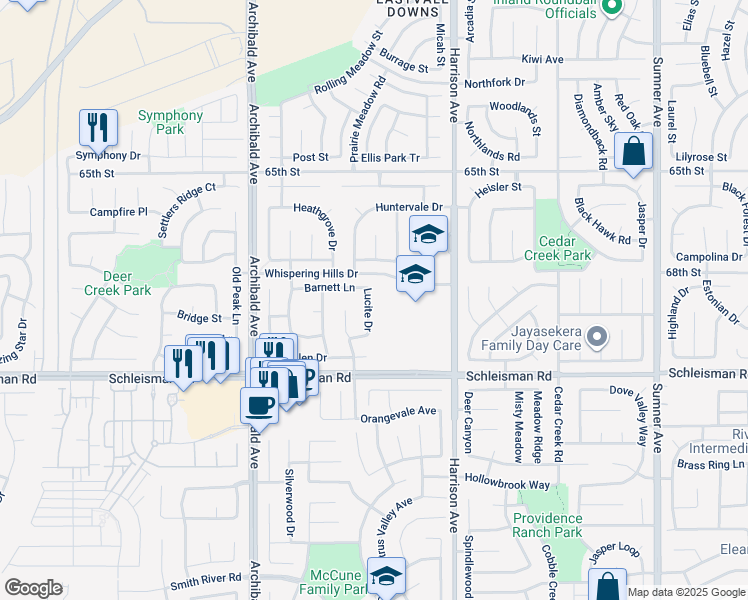Screen dimensions: 748x600
Task: Tap the school marker by Whispering Hills Dr
Action: coord(415,273)
